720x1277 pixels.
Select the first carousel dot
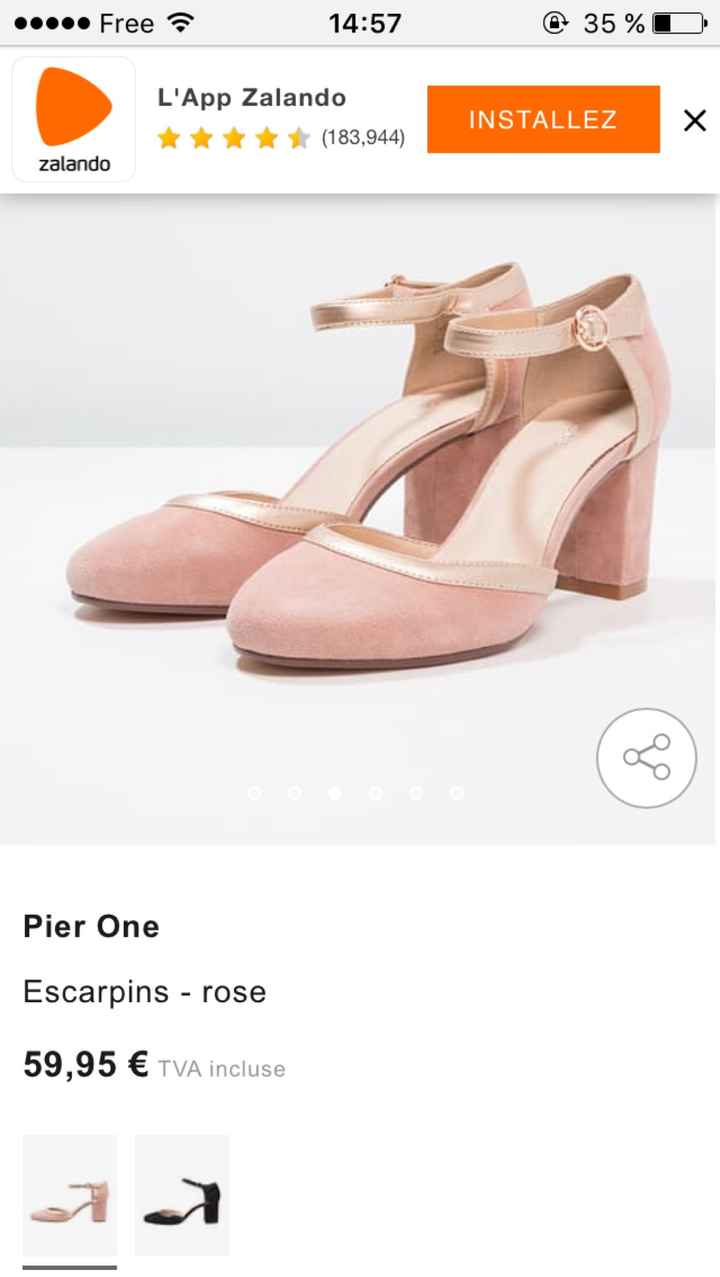point(254,792)
